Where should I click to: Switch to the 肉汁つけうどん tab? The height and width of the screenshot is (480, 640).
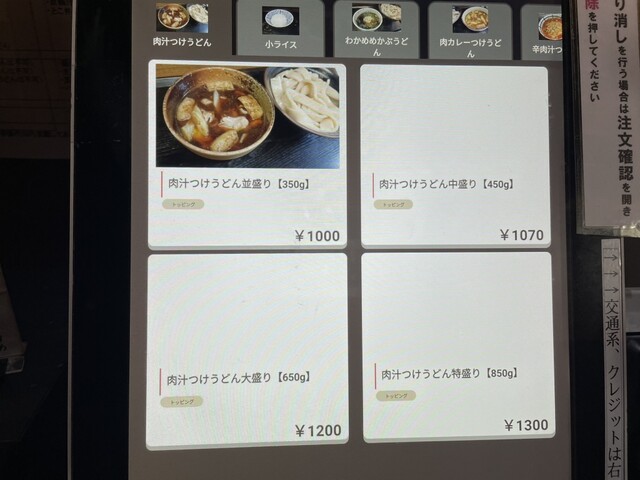(182, 28)
